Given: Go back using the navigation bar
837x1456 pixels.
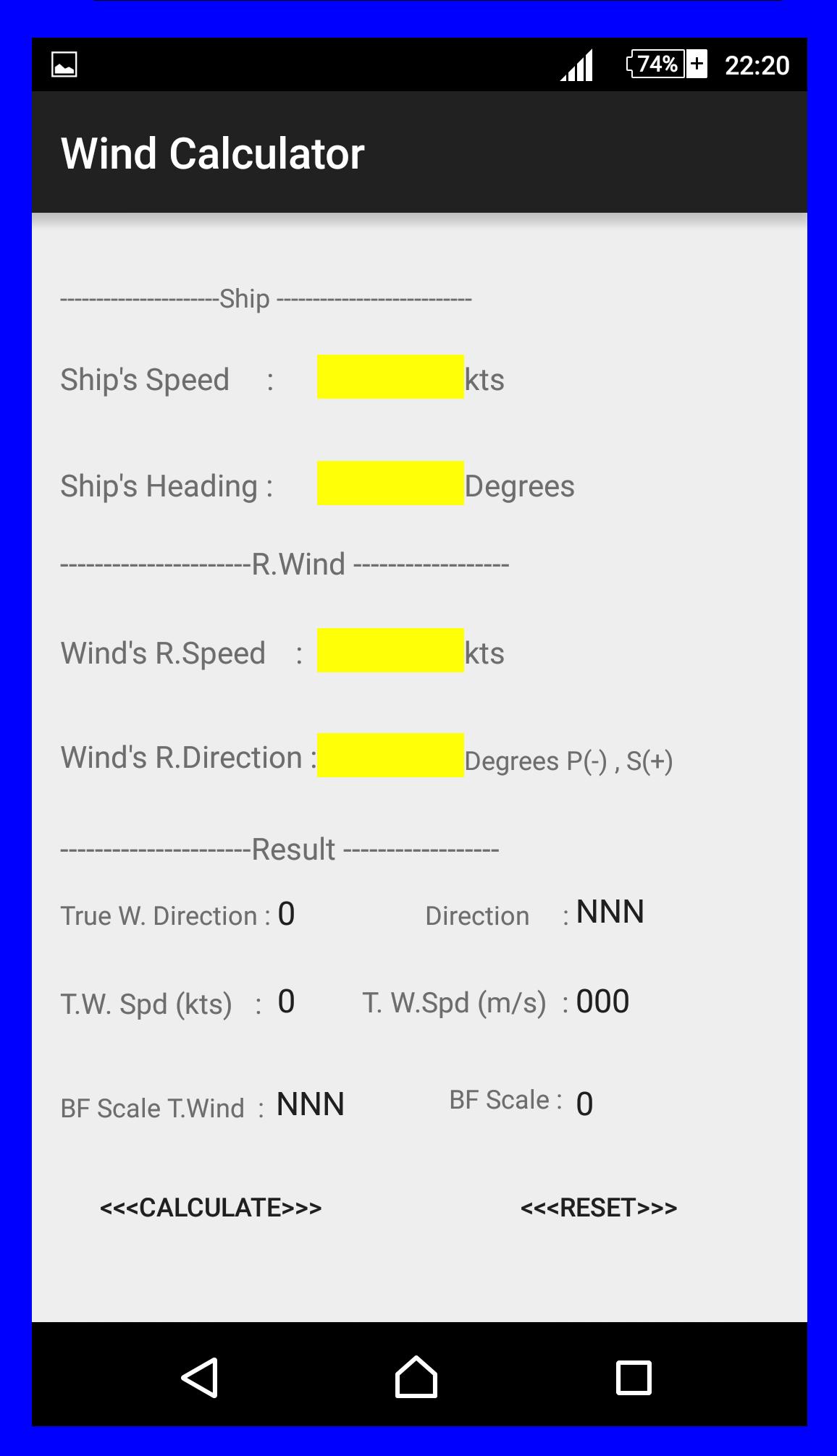Looking at the screenshot, I should (x=200, y=1377).
